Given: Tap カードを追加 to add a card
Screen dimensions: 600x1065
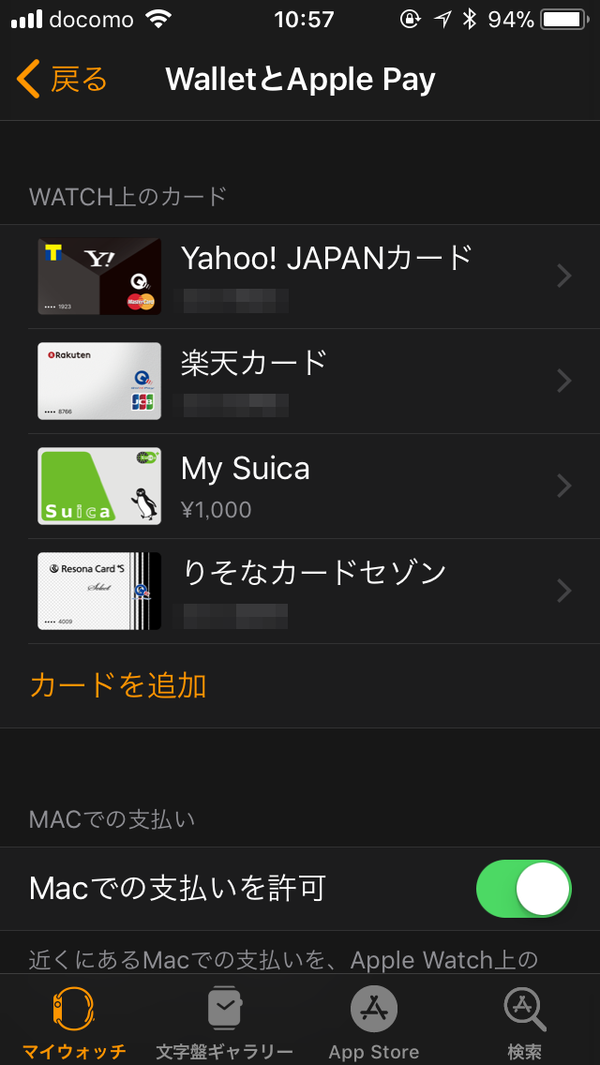Looking at the screenshot, I should click(x=118, y=685).
